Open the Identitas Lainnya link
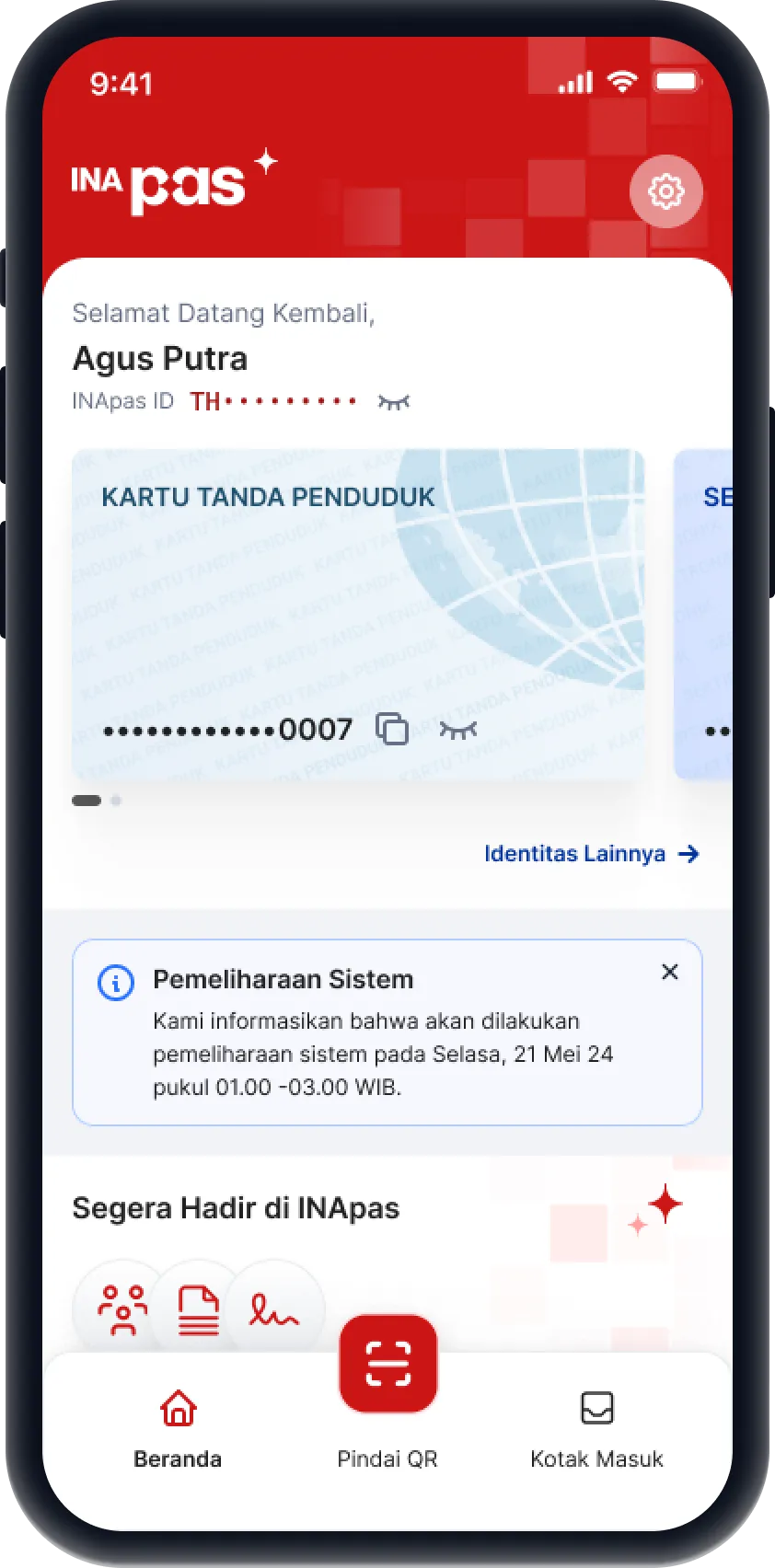This screenshot has height=1568, width=775. (591, 854)
